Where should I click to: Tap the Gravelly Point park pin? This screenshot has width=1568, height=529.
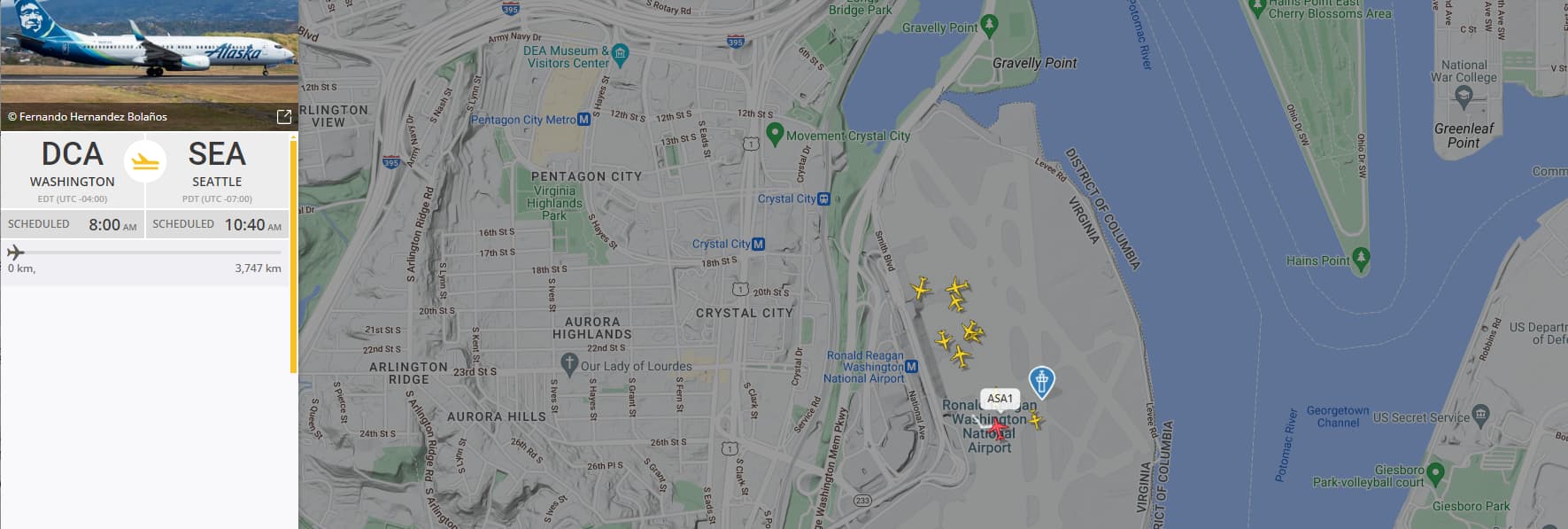pyautogui.click(x=989, y=25)
